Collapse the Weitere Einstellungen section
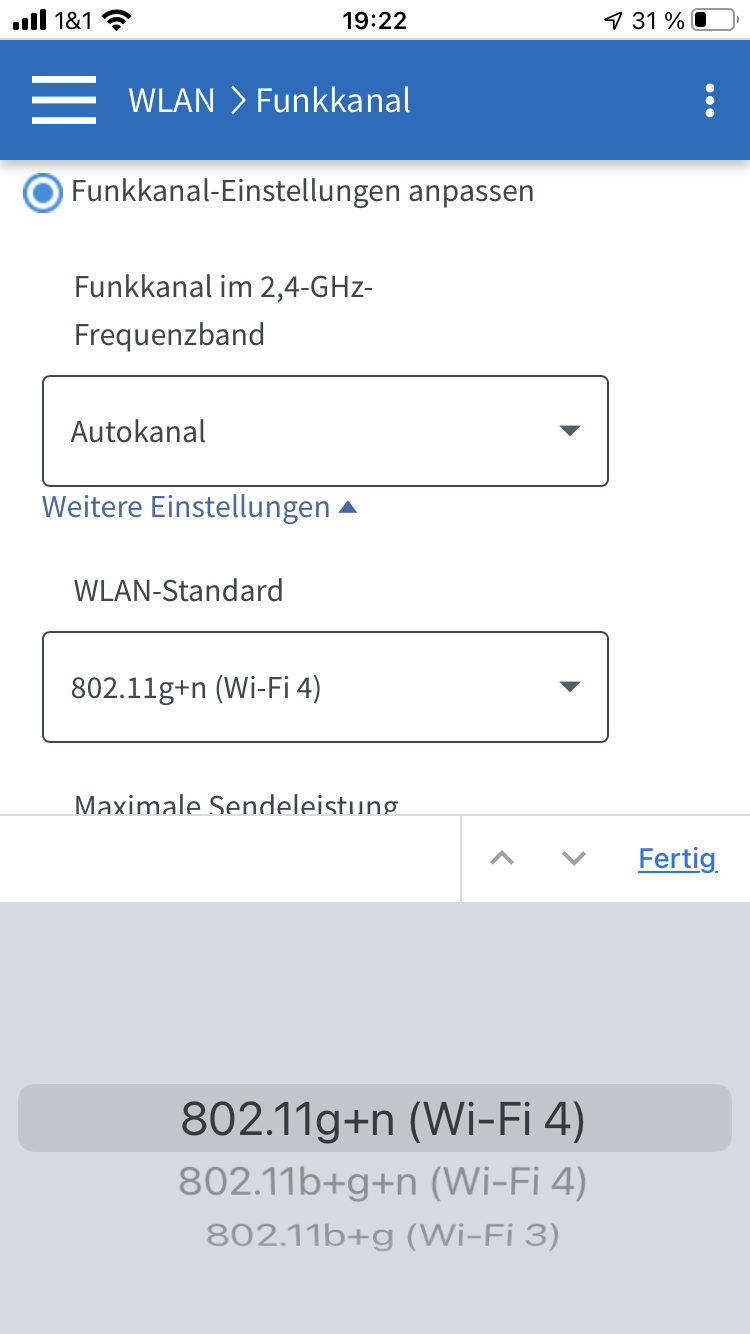The width and height of the screenshot is (750, 1334). pyautogui.click(x=199, y=507)
